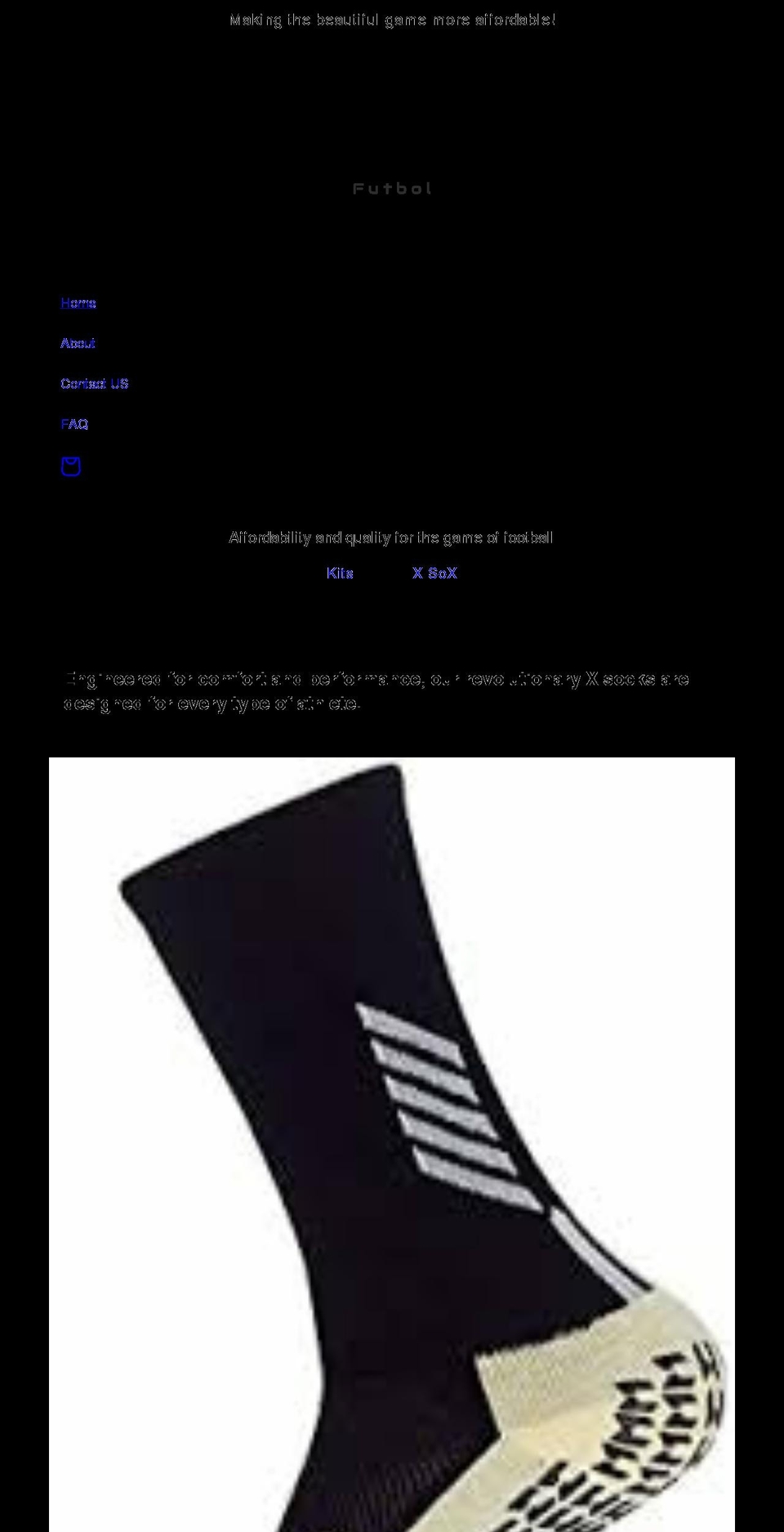The height and width of the screenshot is (1532, 784).
Task: Open the shopping bag icon
Action: (71, 467)
